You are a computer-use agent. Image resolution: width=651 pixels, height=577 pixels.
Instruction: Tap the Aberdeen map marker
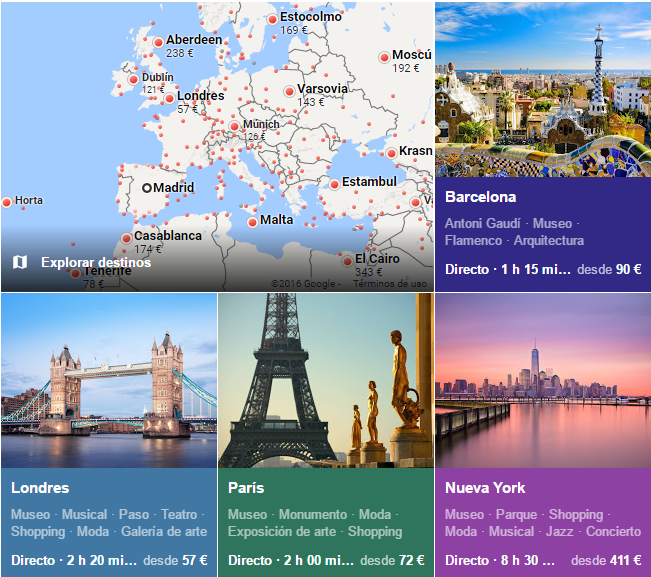158,42
